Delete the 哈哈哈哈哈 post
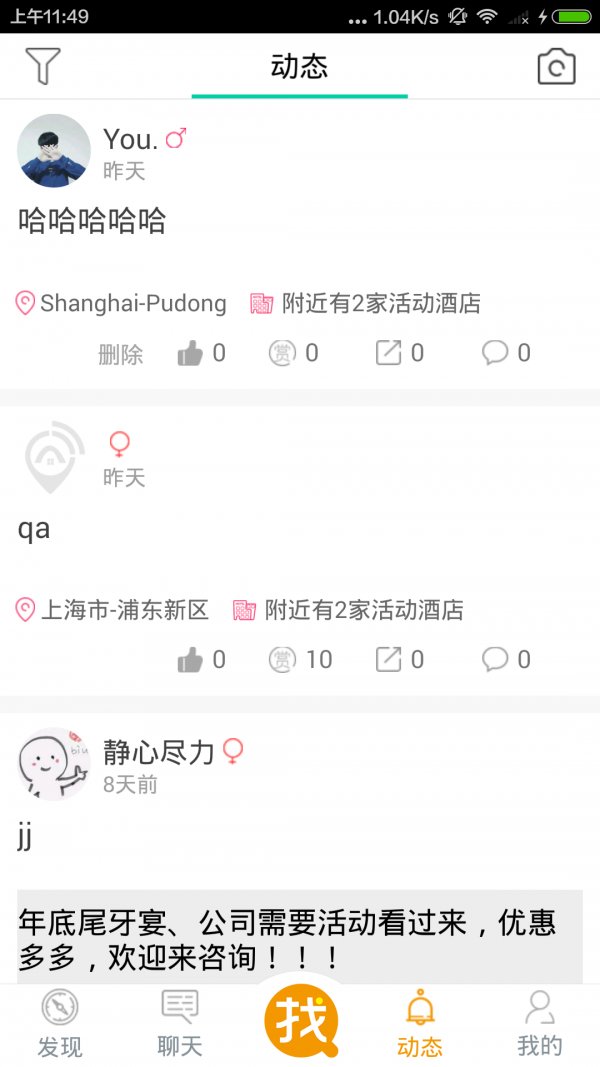 tap(121, 354)
